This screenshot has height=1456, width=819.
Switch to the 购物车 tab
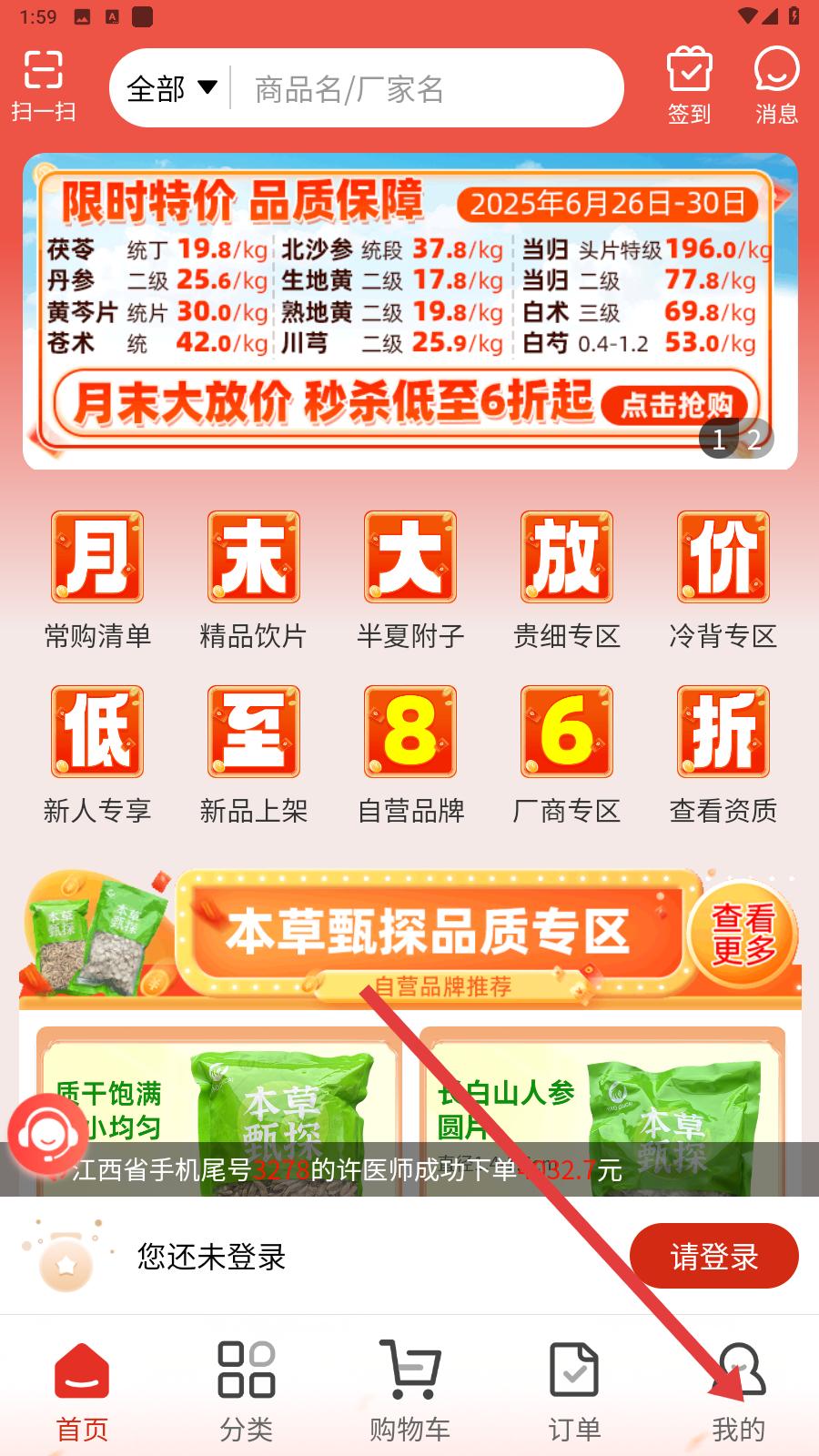click(409, 1390)
